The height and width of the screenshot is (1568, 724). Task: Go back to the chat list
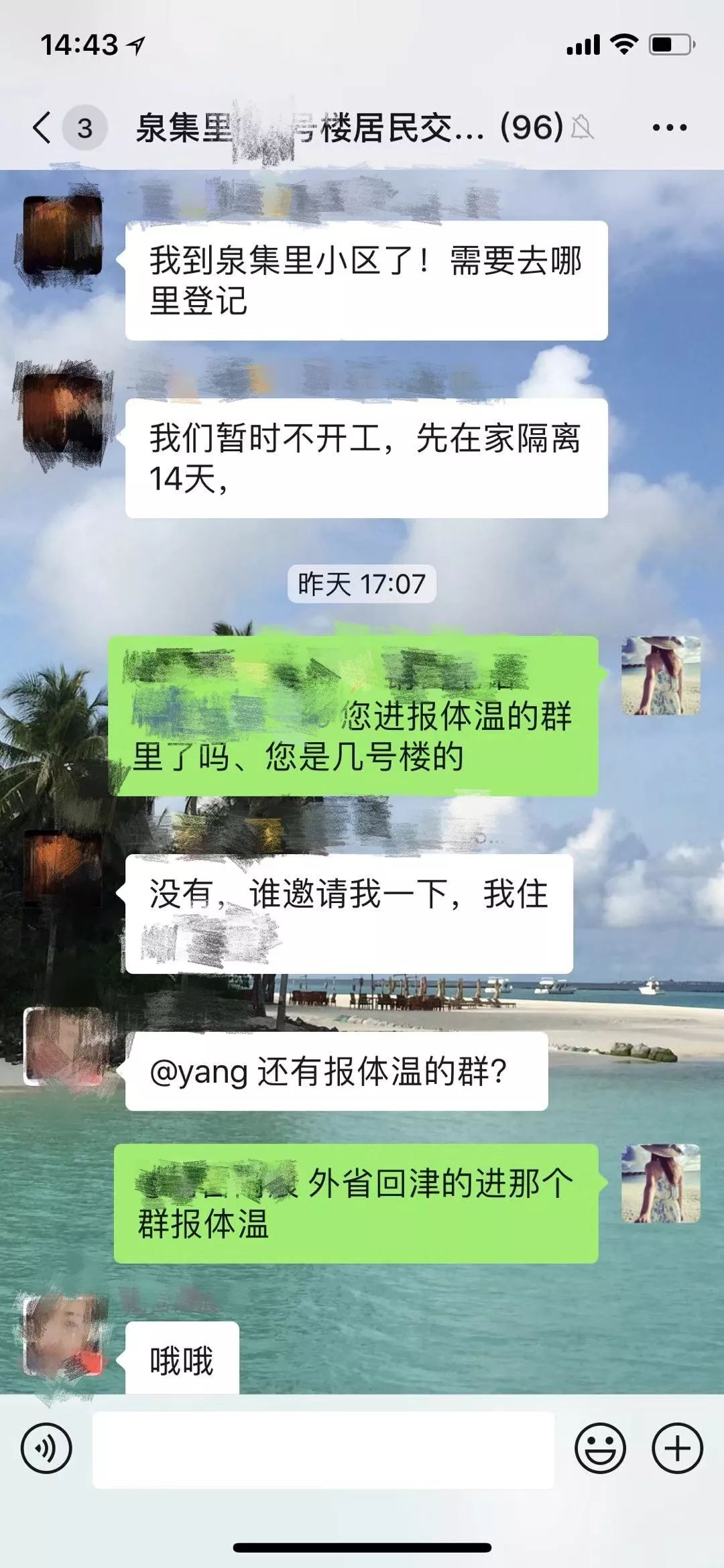coord(42,127)
